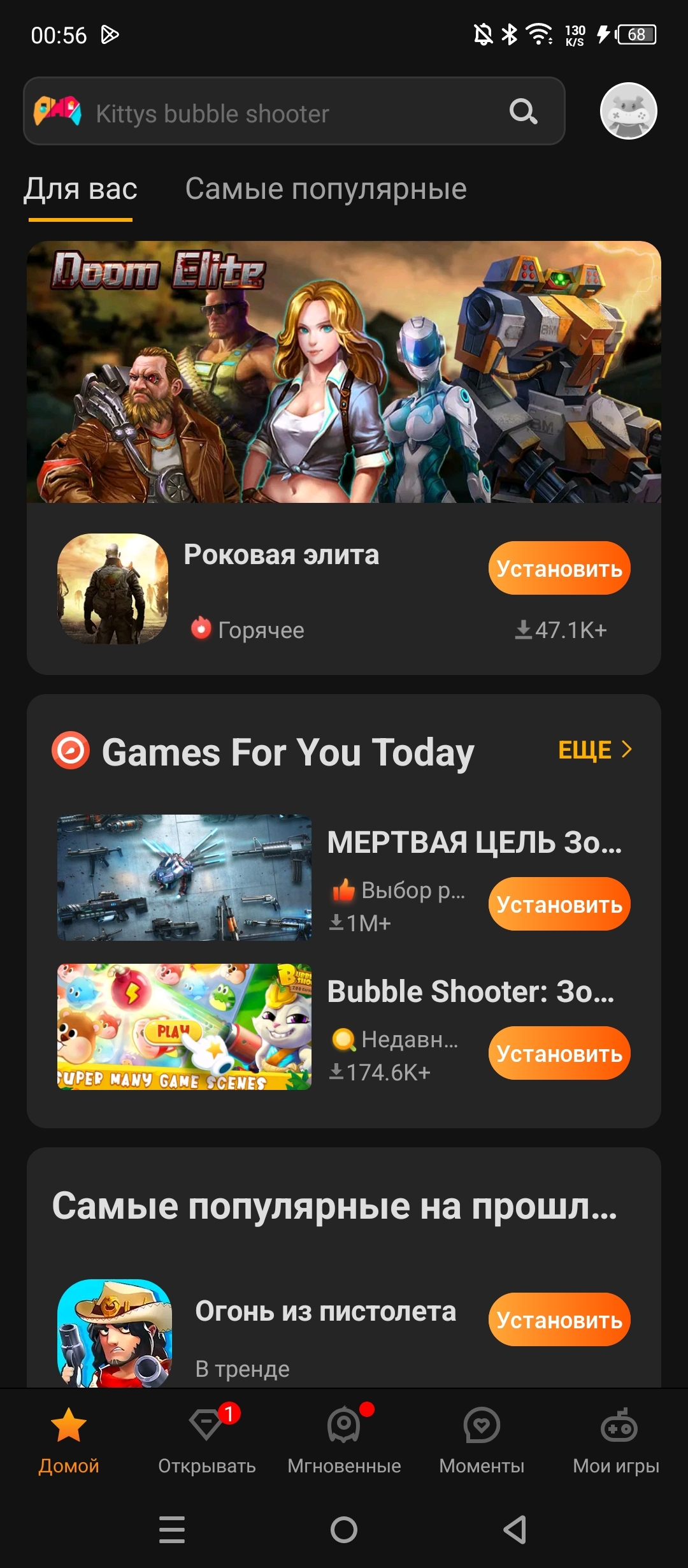Open the Bubble Shooter game picture
688x1568 pixels.
tap(184, 1026)
